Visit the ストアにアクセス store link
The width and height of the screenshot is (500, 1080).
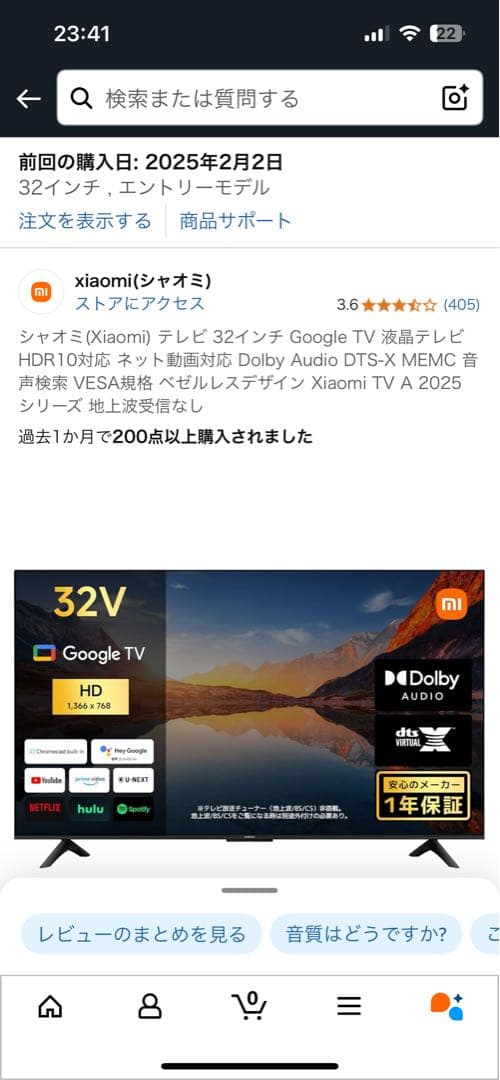tap(139, 303)
